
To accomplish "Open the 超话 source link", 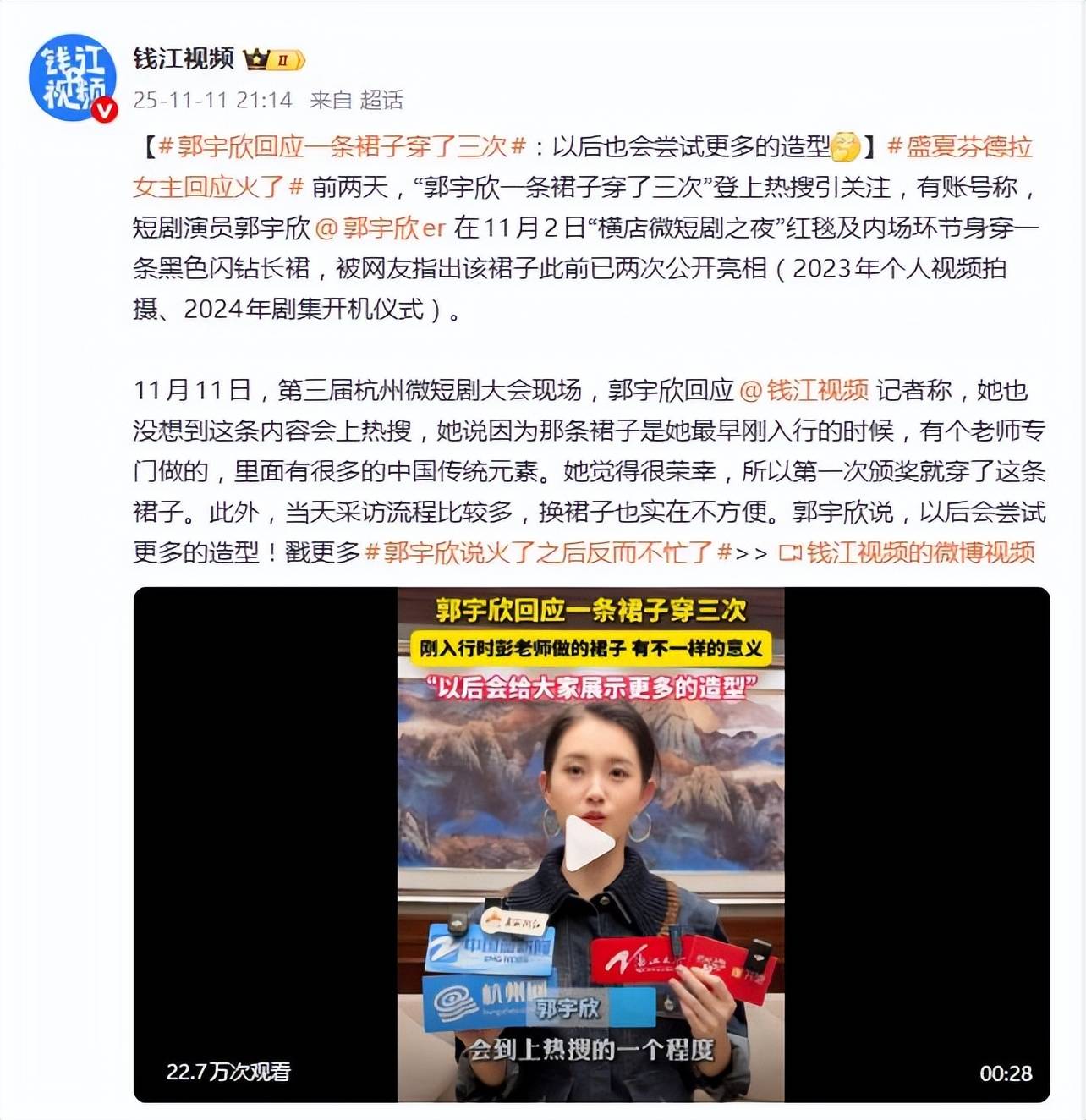I will pos(381,100).
